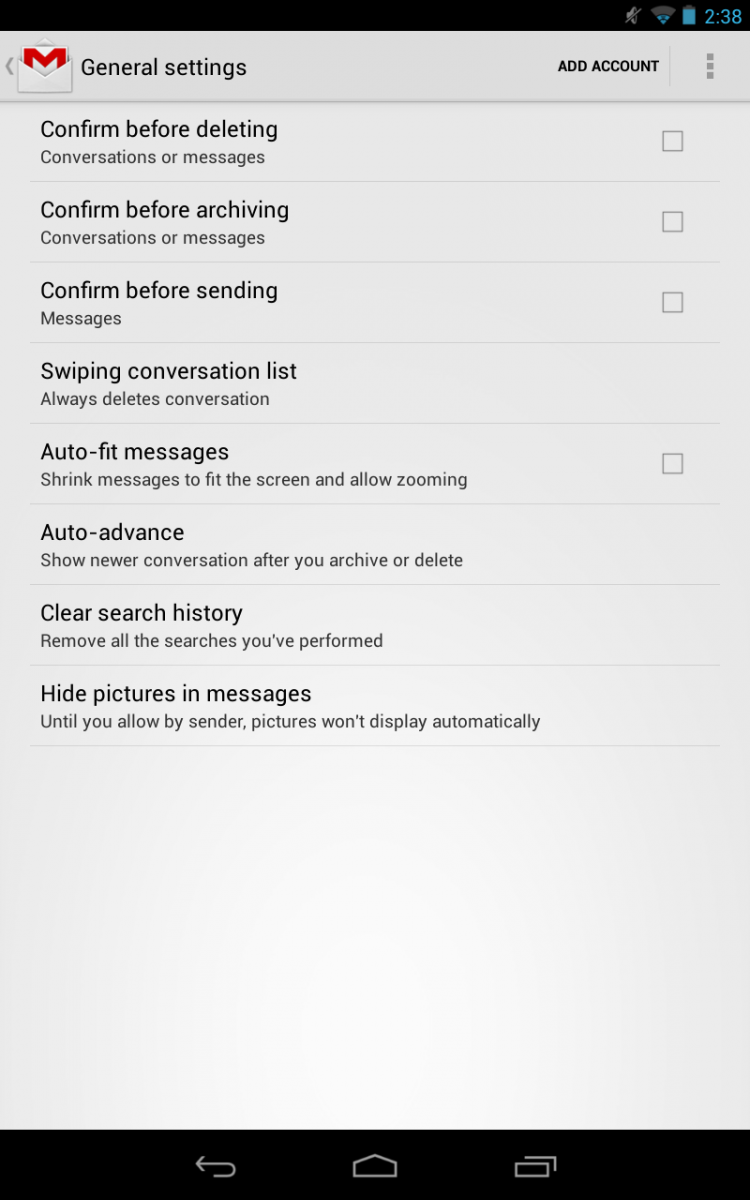
Task: Tap the General settings title
Action: [163, 67]
